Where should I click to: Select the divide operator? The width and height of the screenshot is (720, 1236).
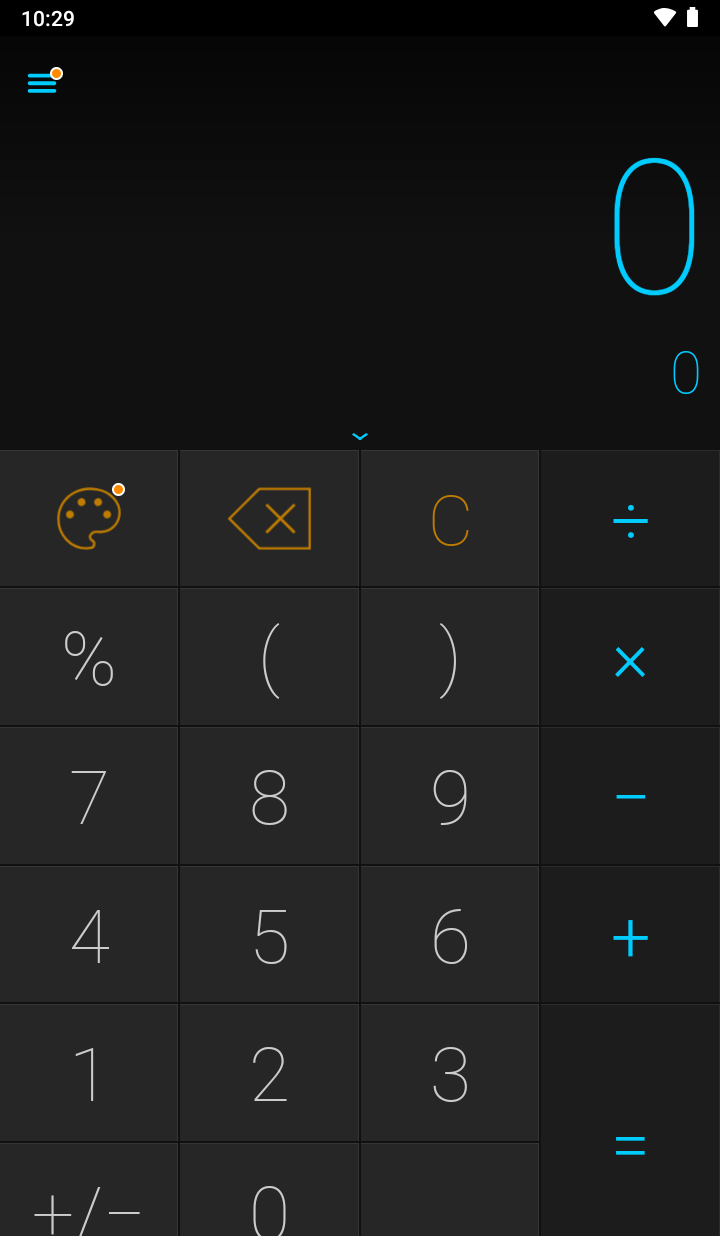630,518
